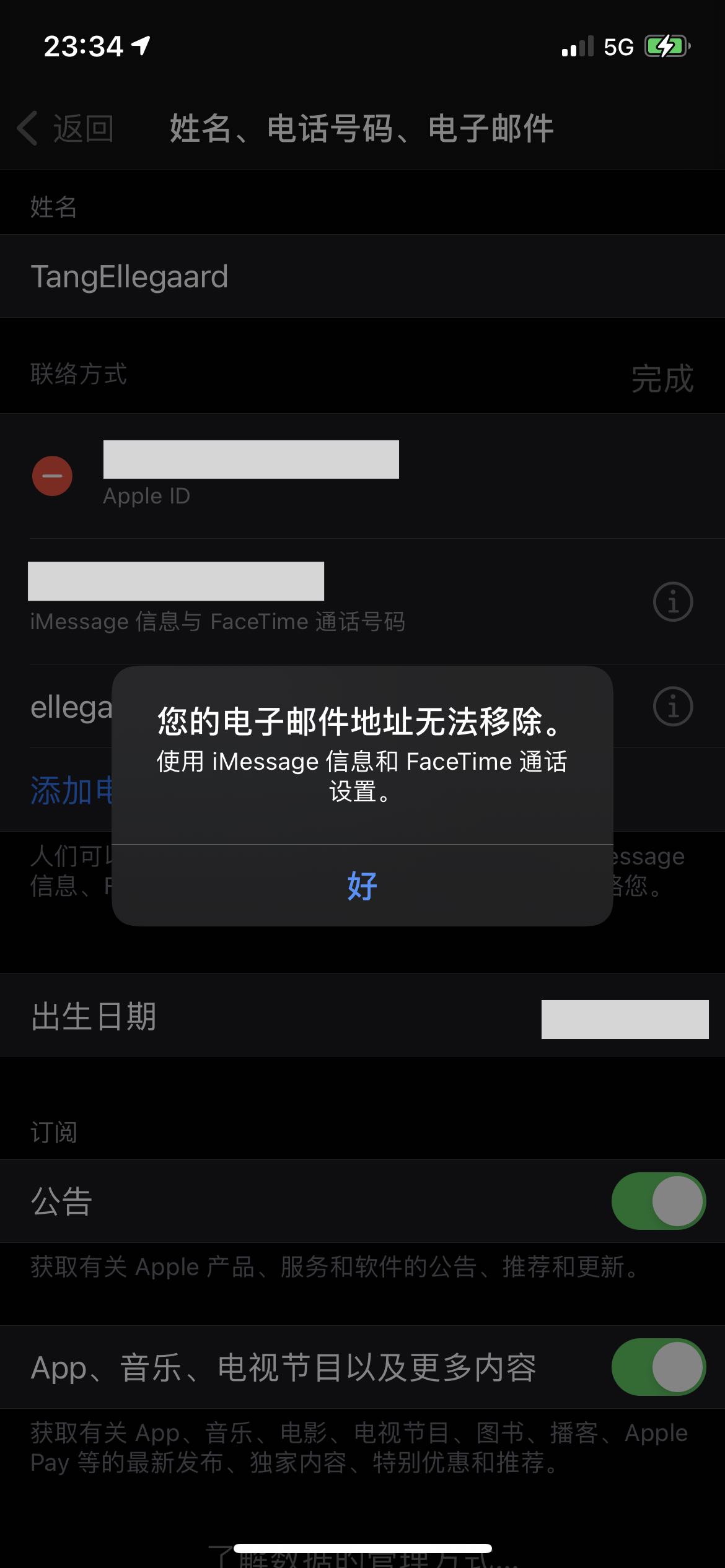Open the 出生日期 row
Image resolution: width=725 pixels, height=1568 pixels.
click(x=362, y=1017)
